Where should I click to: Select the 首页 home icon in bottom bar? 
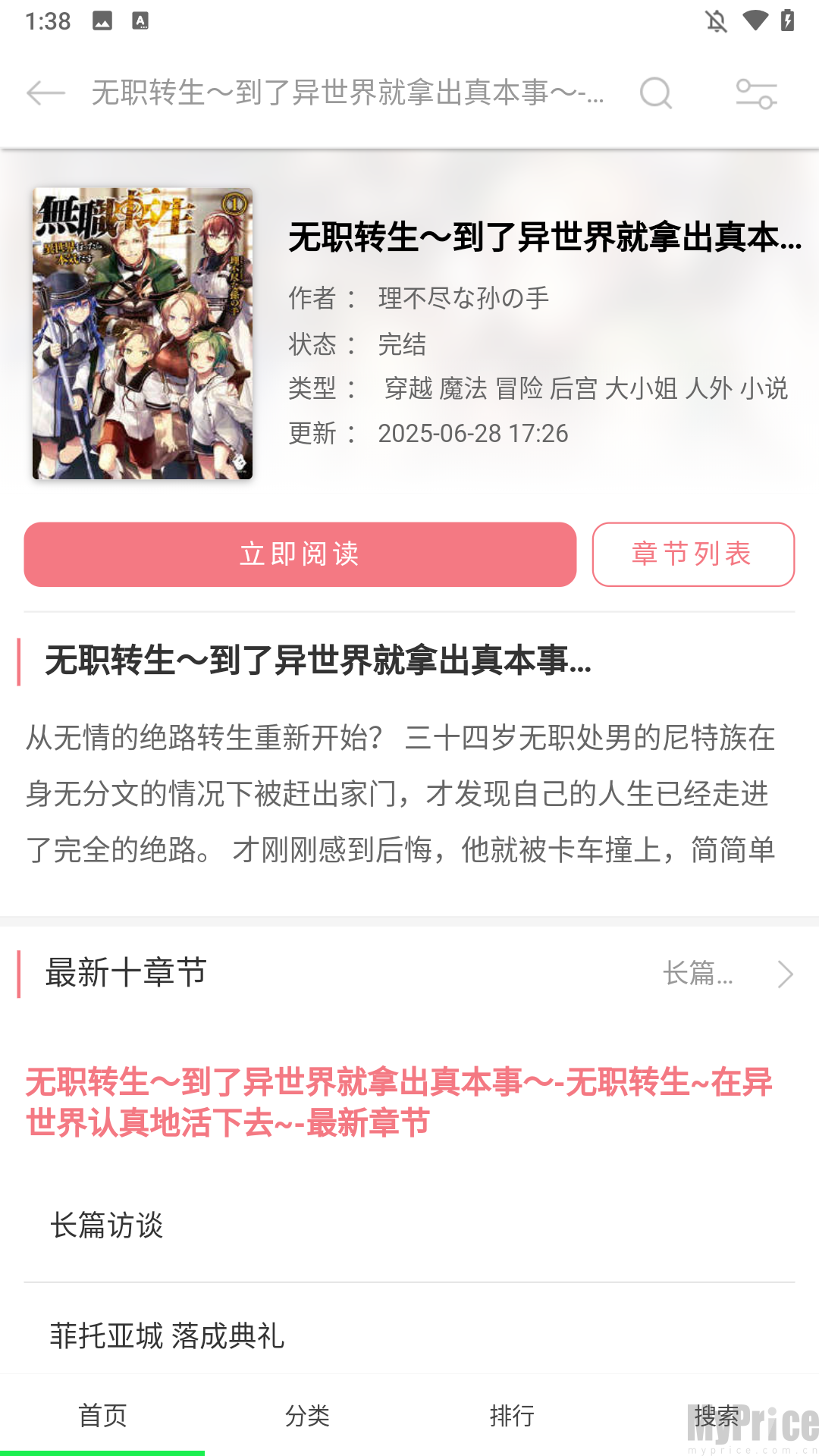point(103,1414)
